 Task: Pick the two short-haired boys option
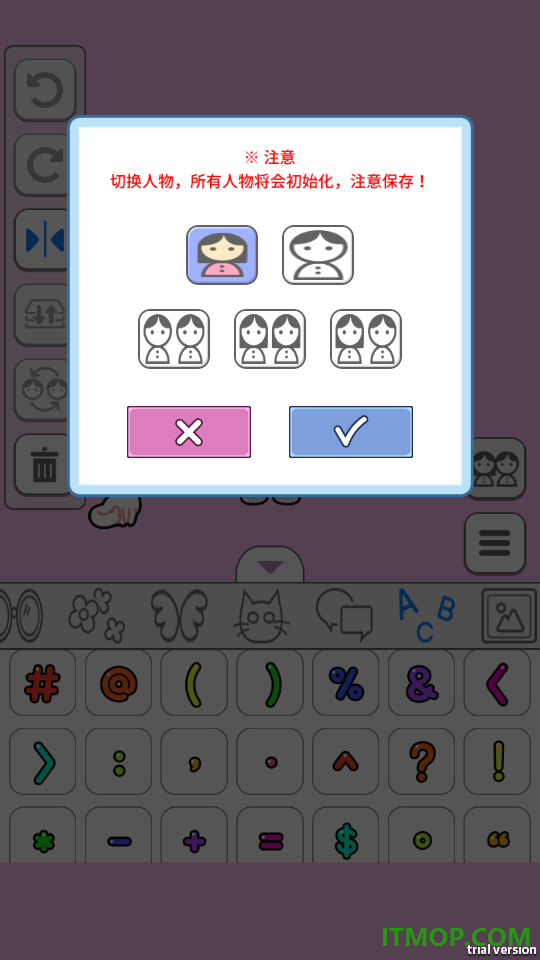(174, 339)
